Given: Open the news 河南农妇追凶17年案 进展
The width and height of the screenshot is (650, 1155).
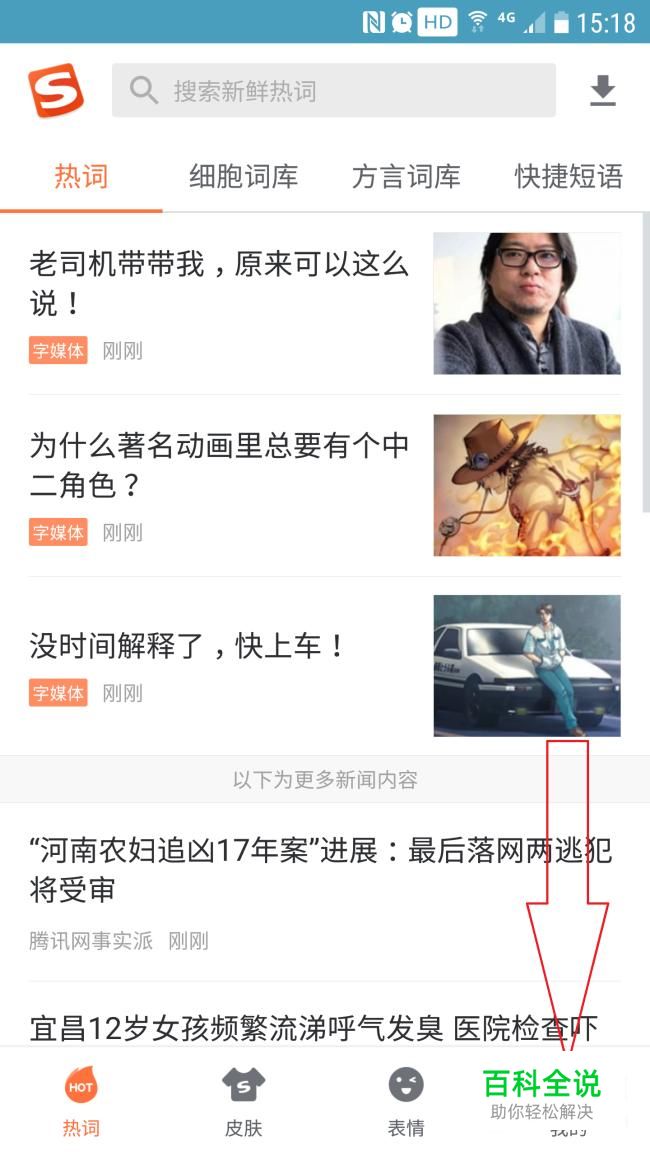Looking at the screenshot, I should pyautogui.click(x=320, y=869).
